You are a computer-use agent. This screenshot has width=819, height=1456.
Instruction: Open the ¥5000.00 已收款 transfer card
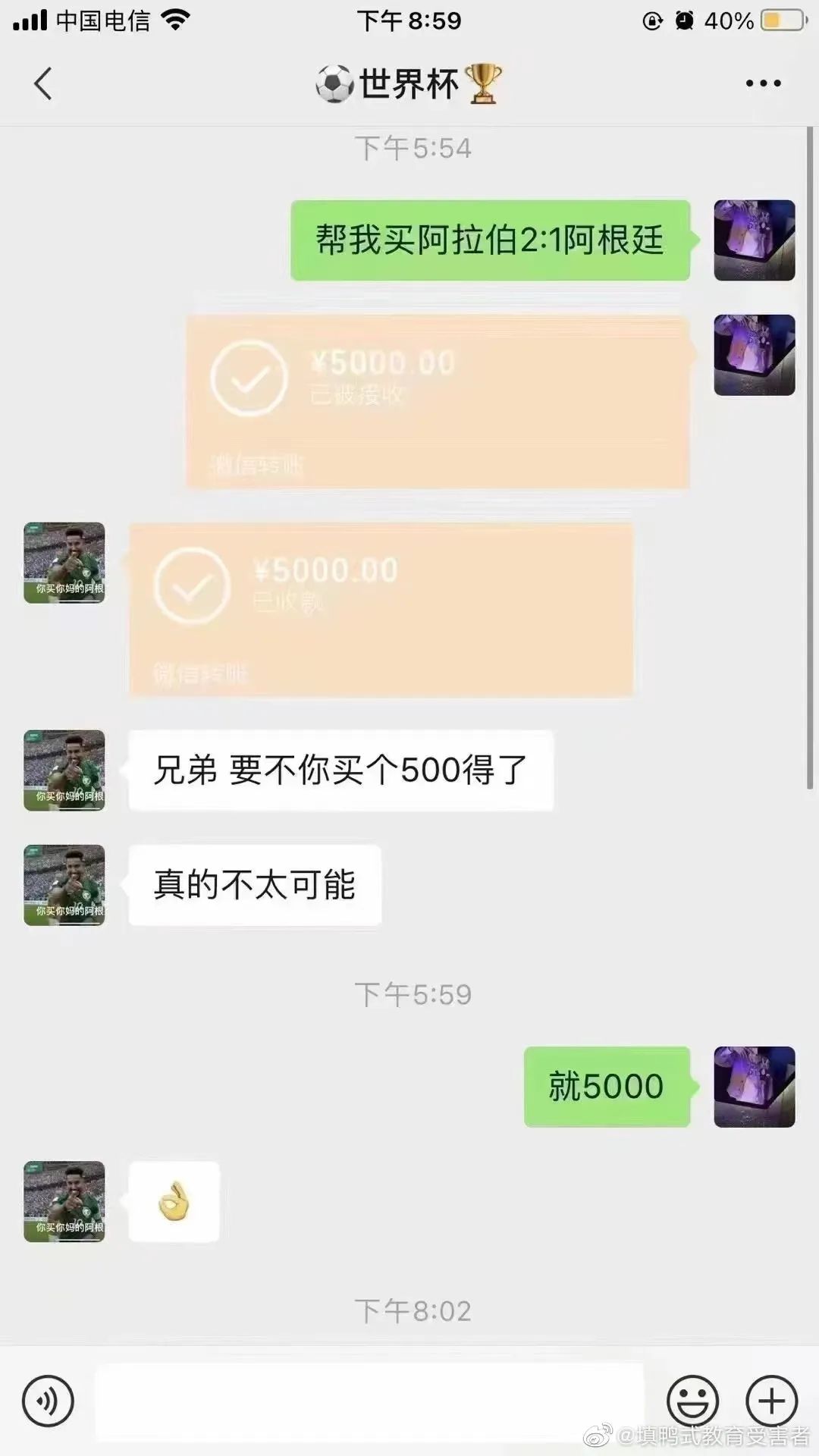[381, 610]
